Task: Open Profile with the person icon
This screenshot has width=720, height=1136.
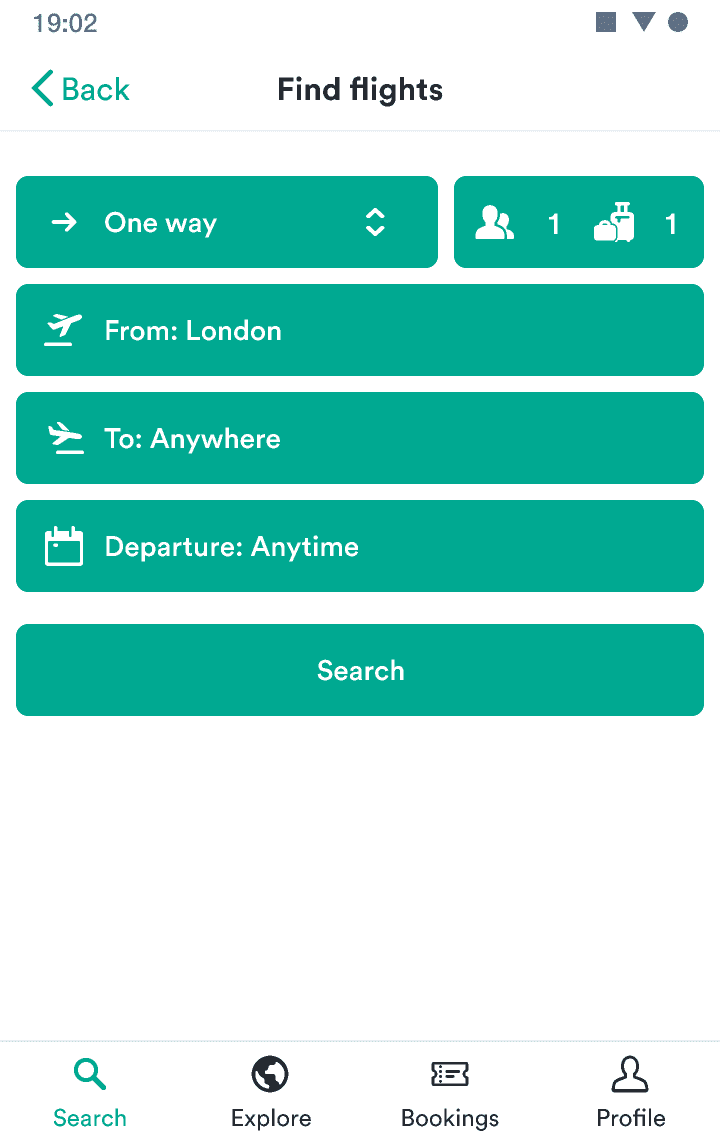Action: 630,1074
